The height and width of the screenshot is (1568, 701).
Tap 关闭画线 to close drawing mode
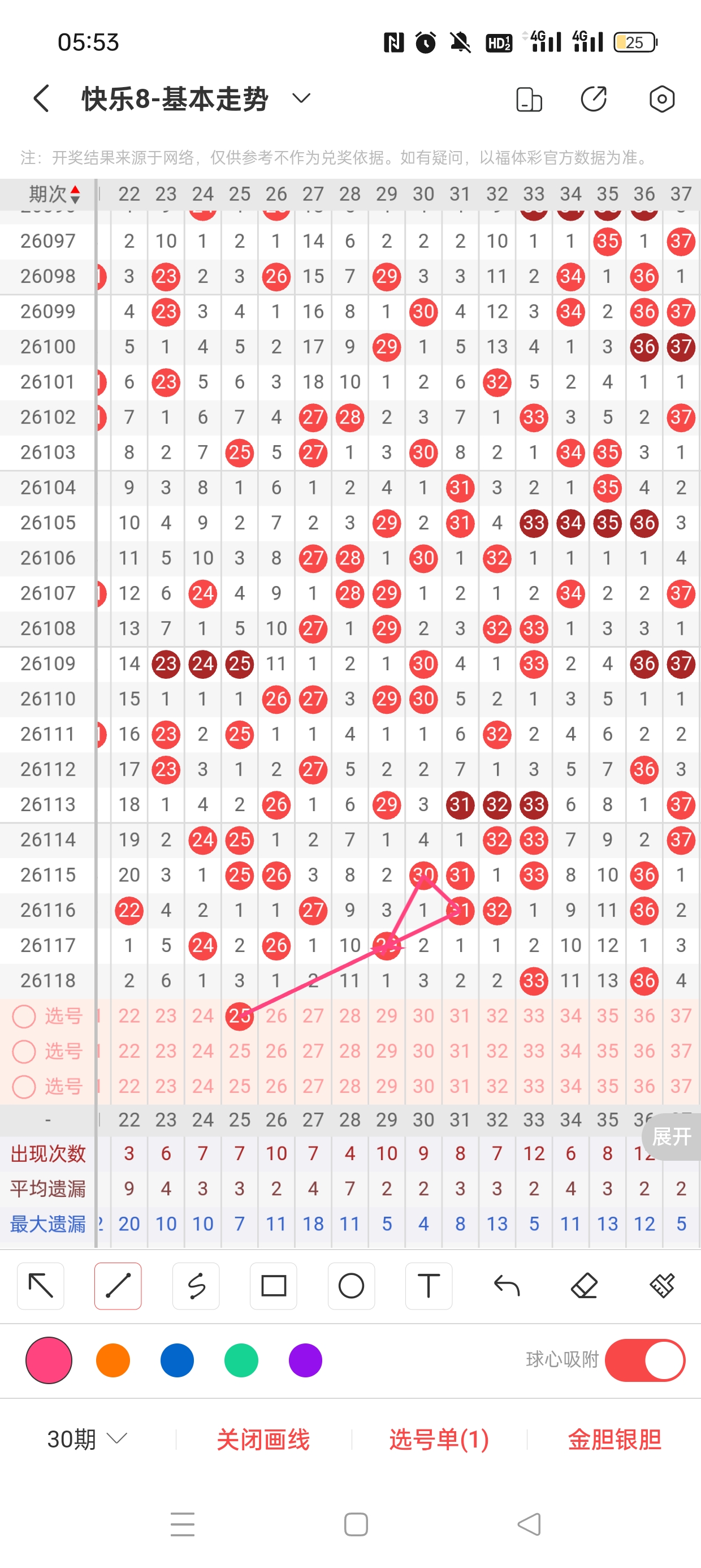(x=263, y=1439)
